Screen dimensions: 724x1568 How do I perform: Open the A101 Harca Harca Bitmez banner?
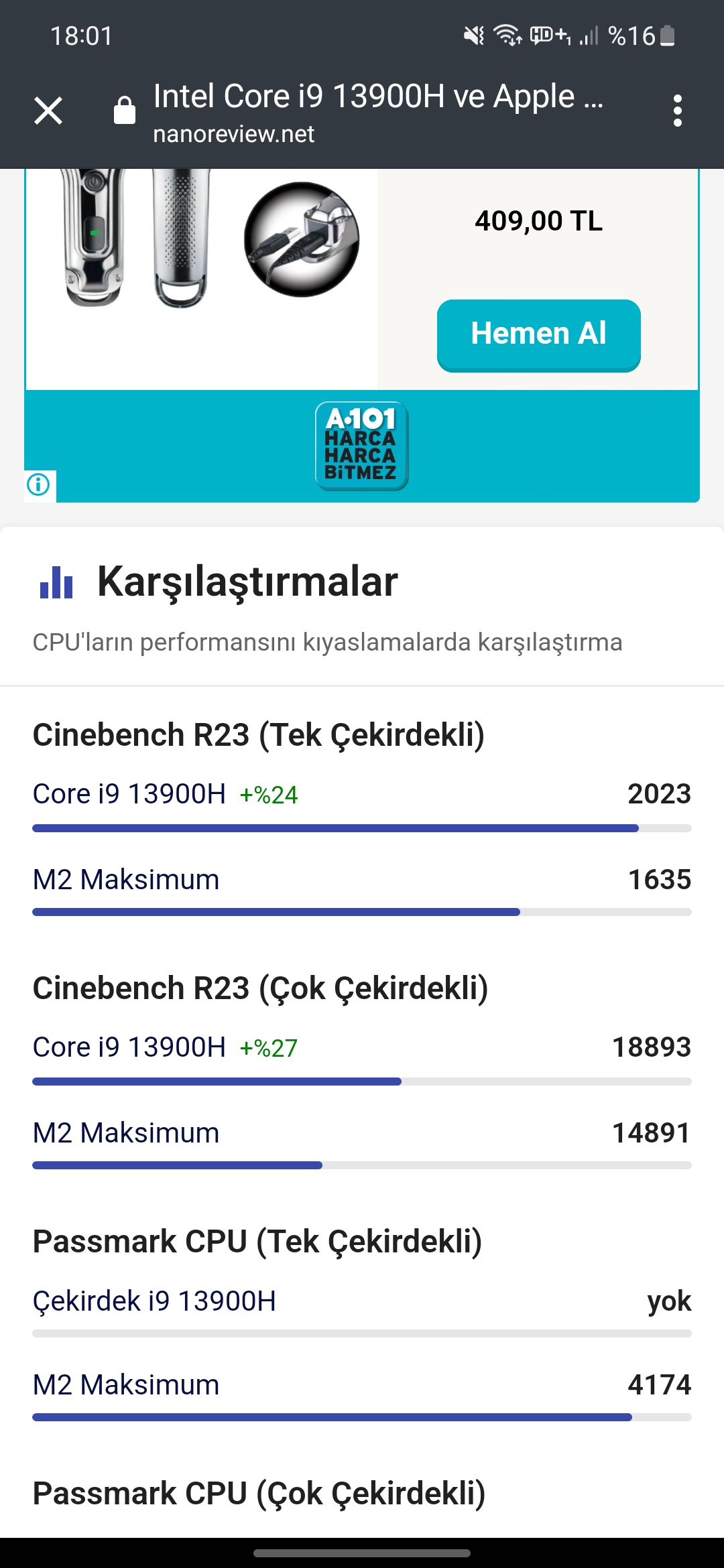pos(361,446)
